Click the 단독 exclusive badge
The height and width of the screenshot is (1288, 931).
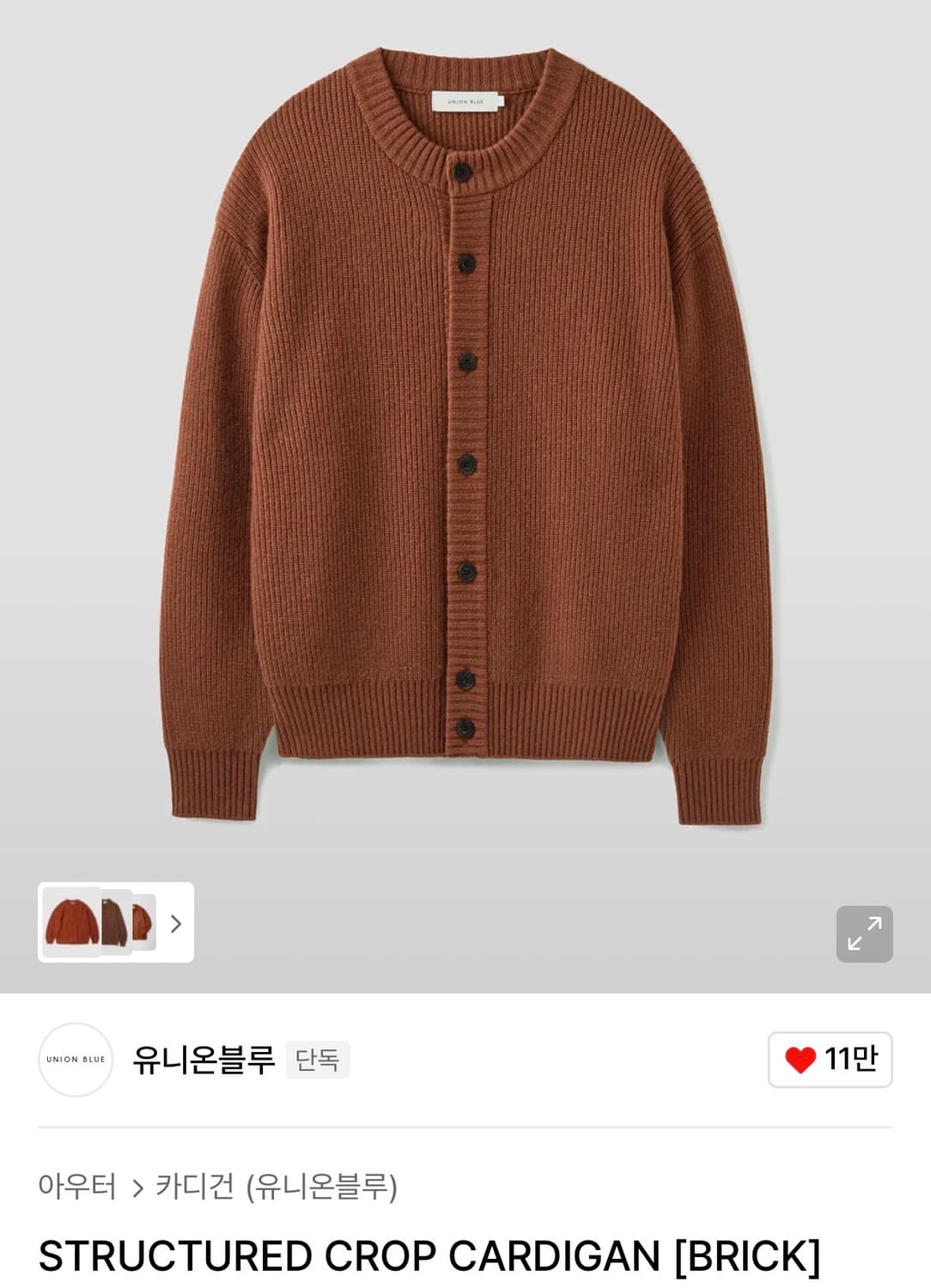(x=318, y=1060)
